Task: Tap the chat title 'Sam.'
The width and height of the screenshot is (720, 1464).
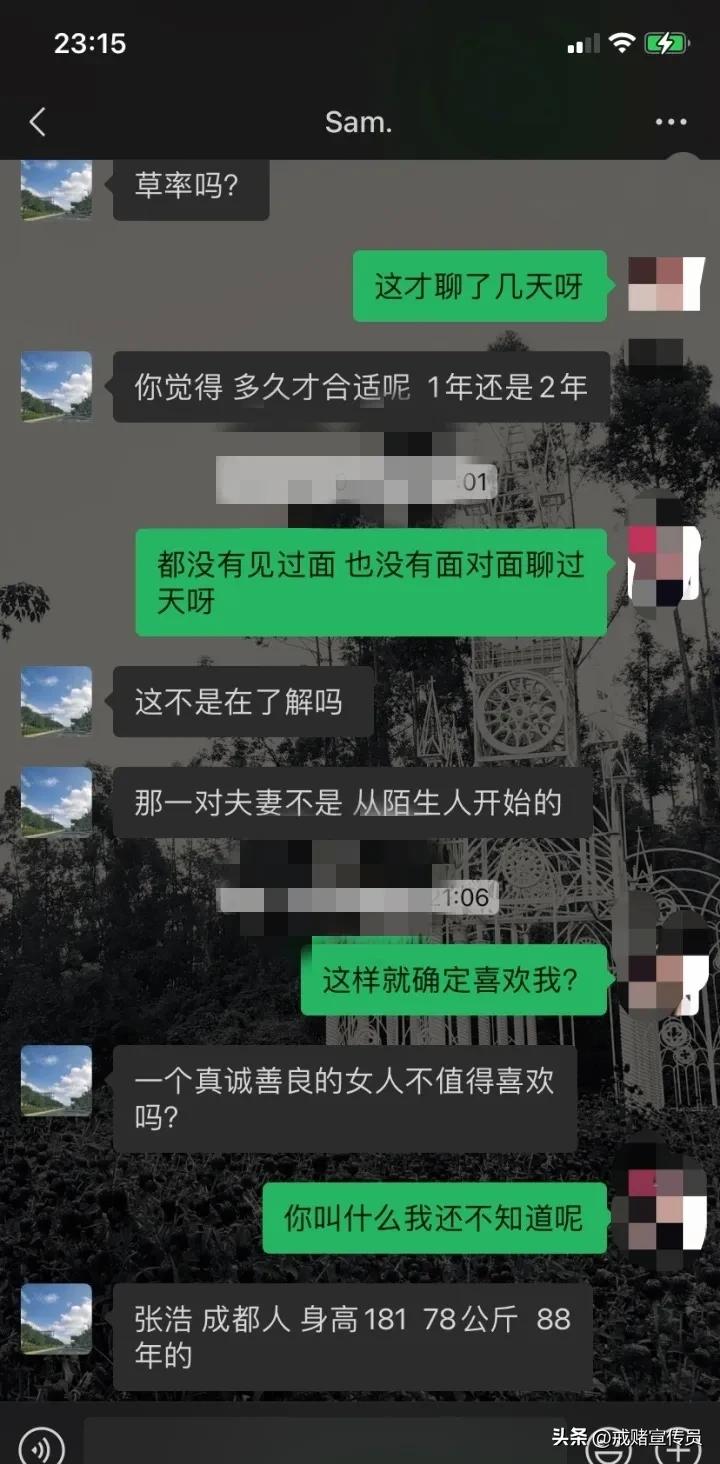Action: point(357,122)
